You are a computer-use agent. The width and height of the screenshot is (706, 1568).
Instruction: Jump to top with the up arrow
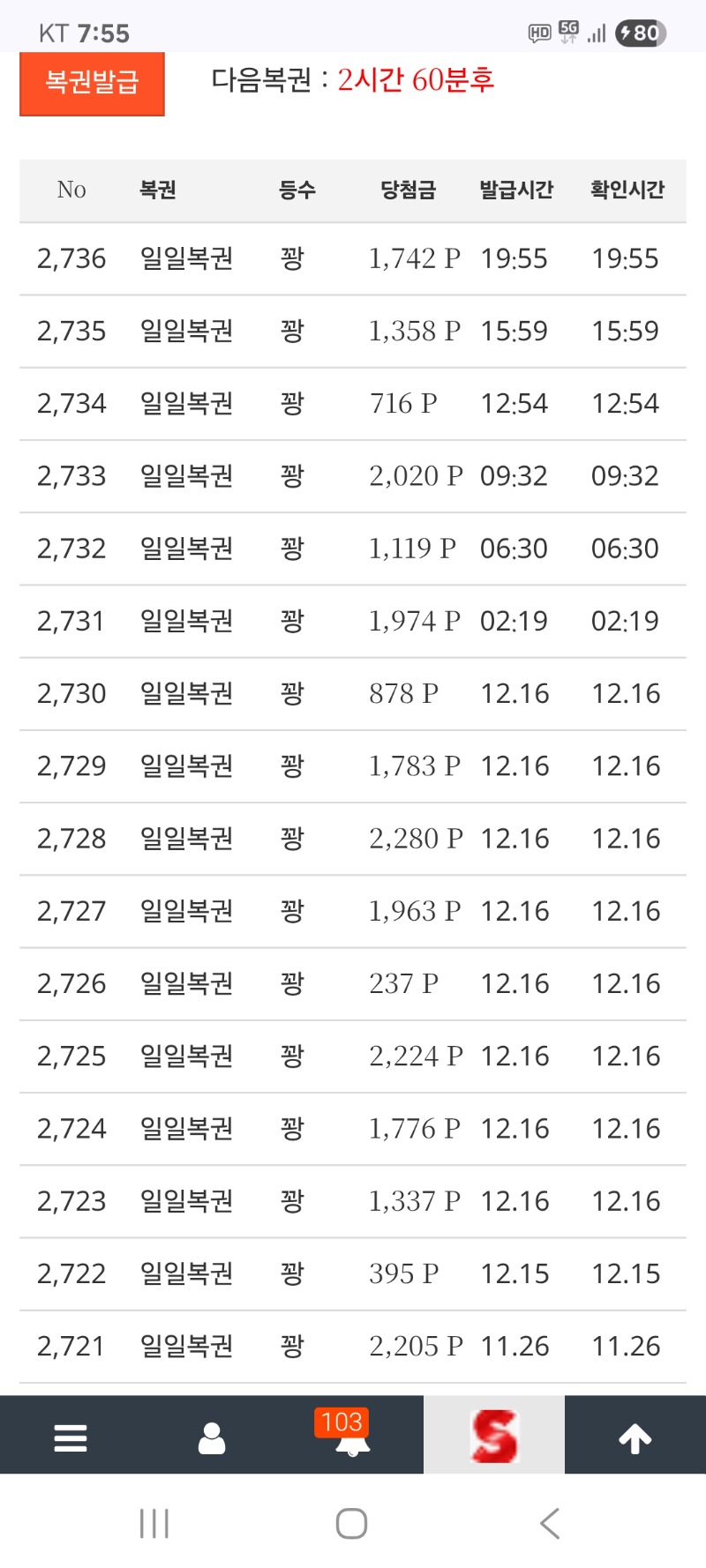pos(635,1437)
